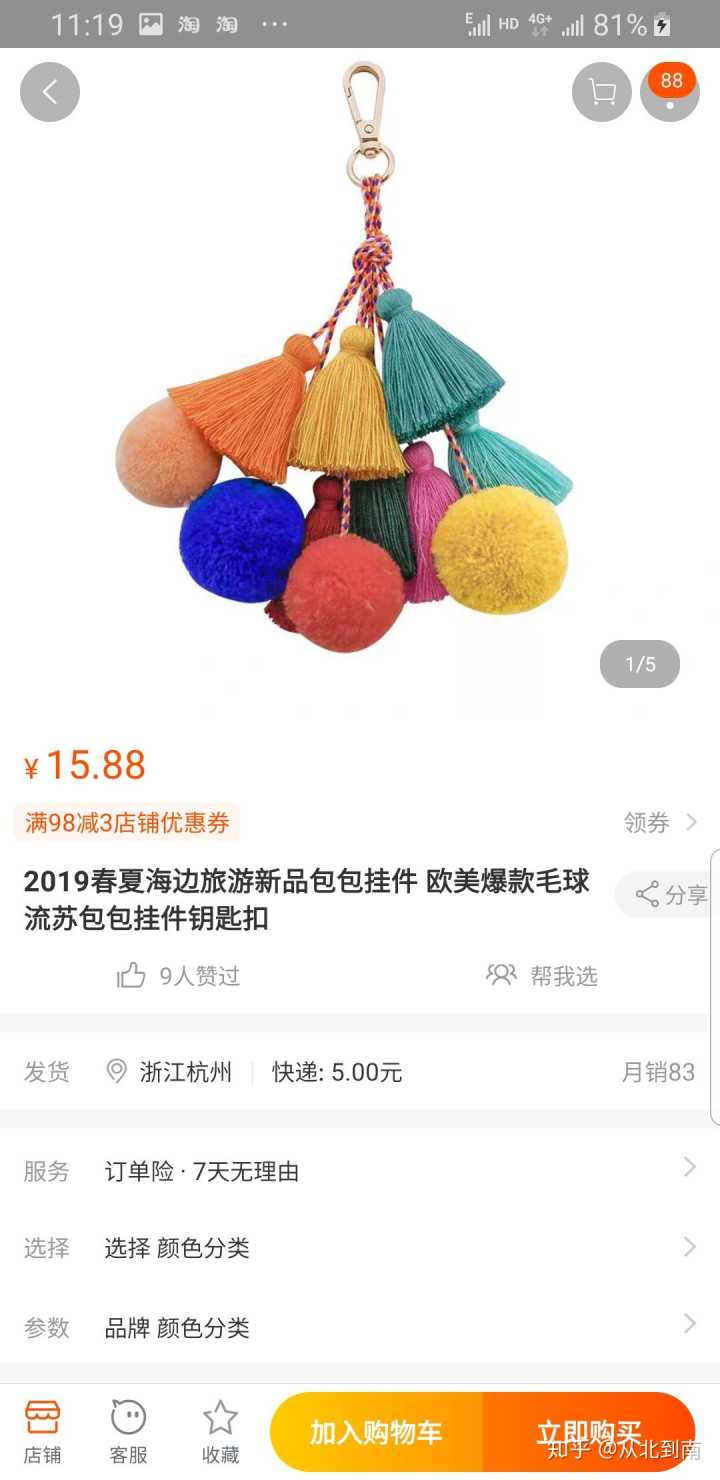Open the more menu with 88 badge

pos(670,92)
